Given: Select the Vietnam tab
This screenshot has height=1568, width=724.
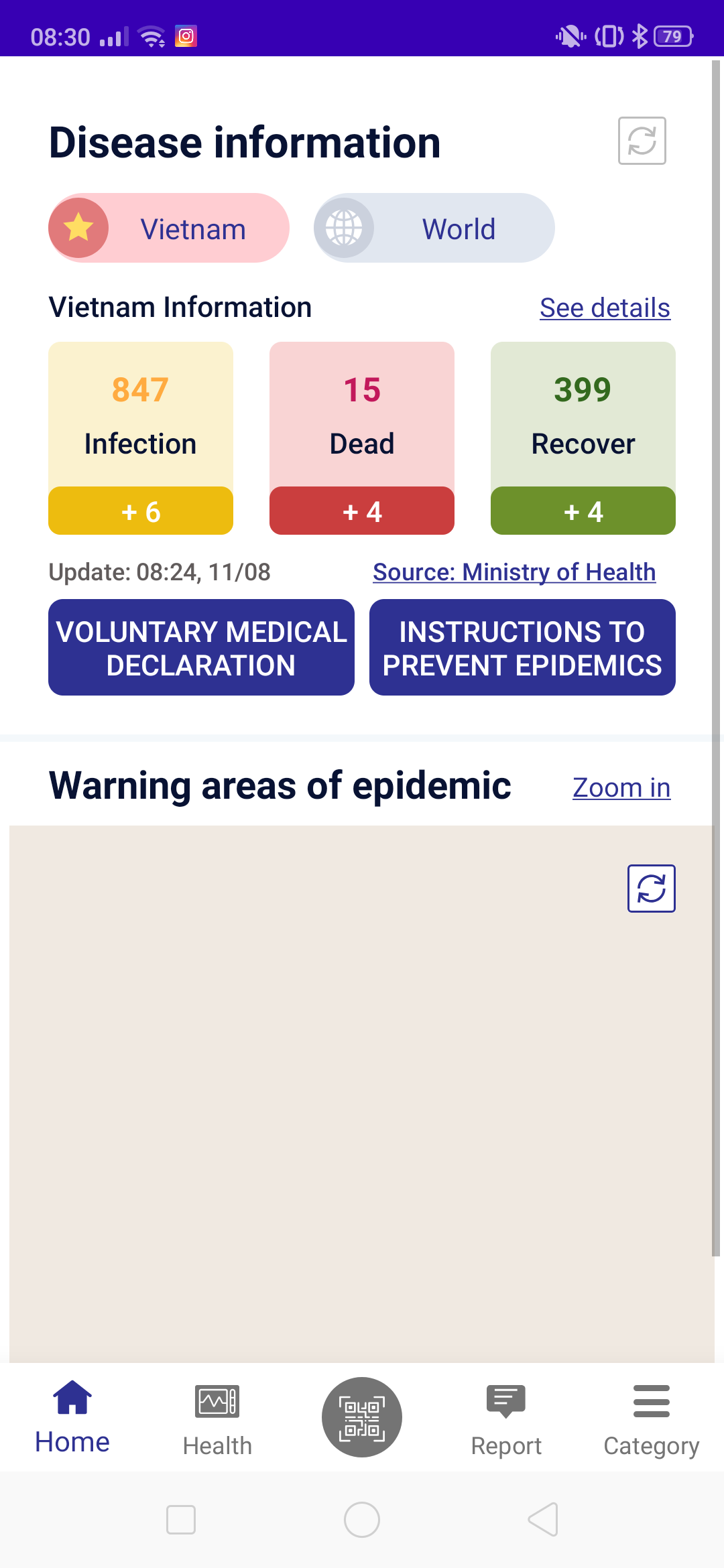Looking at the screenshot, I should (x=169, y=228).
